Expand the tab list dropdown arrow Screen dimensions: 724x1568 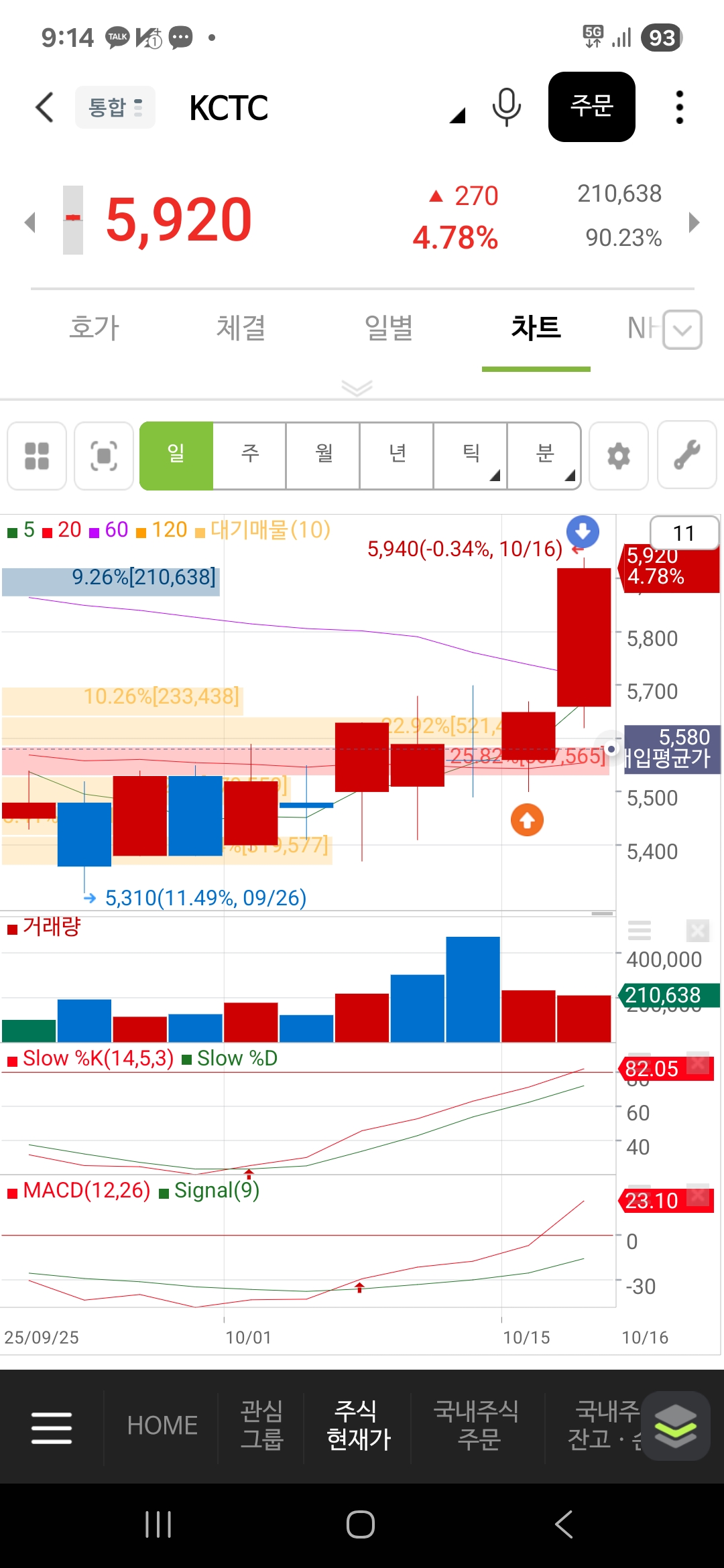[682, 330]
